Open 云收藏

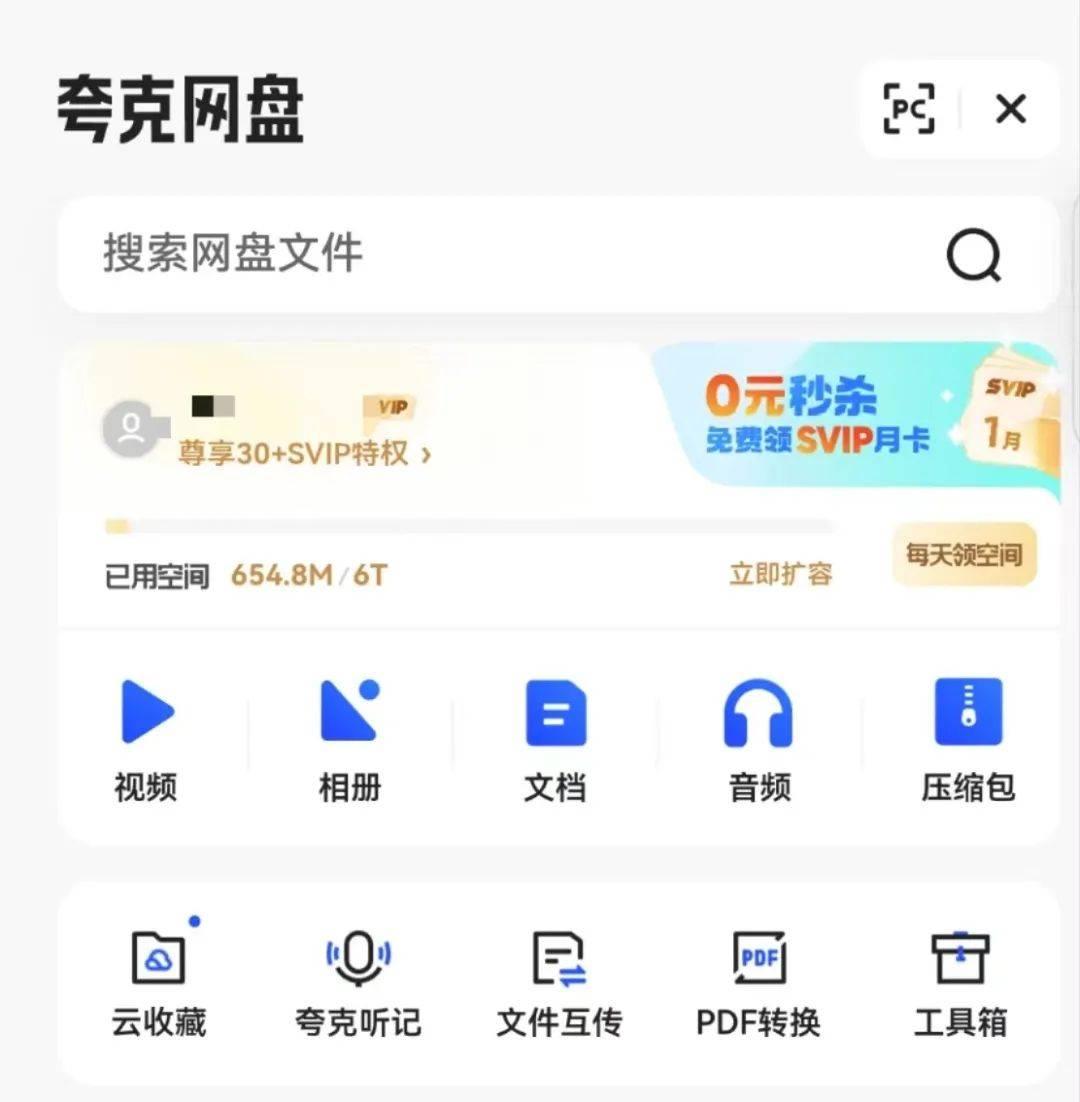[x=159, y=981]
